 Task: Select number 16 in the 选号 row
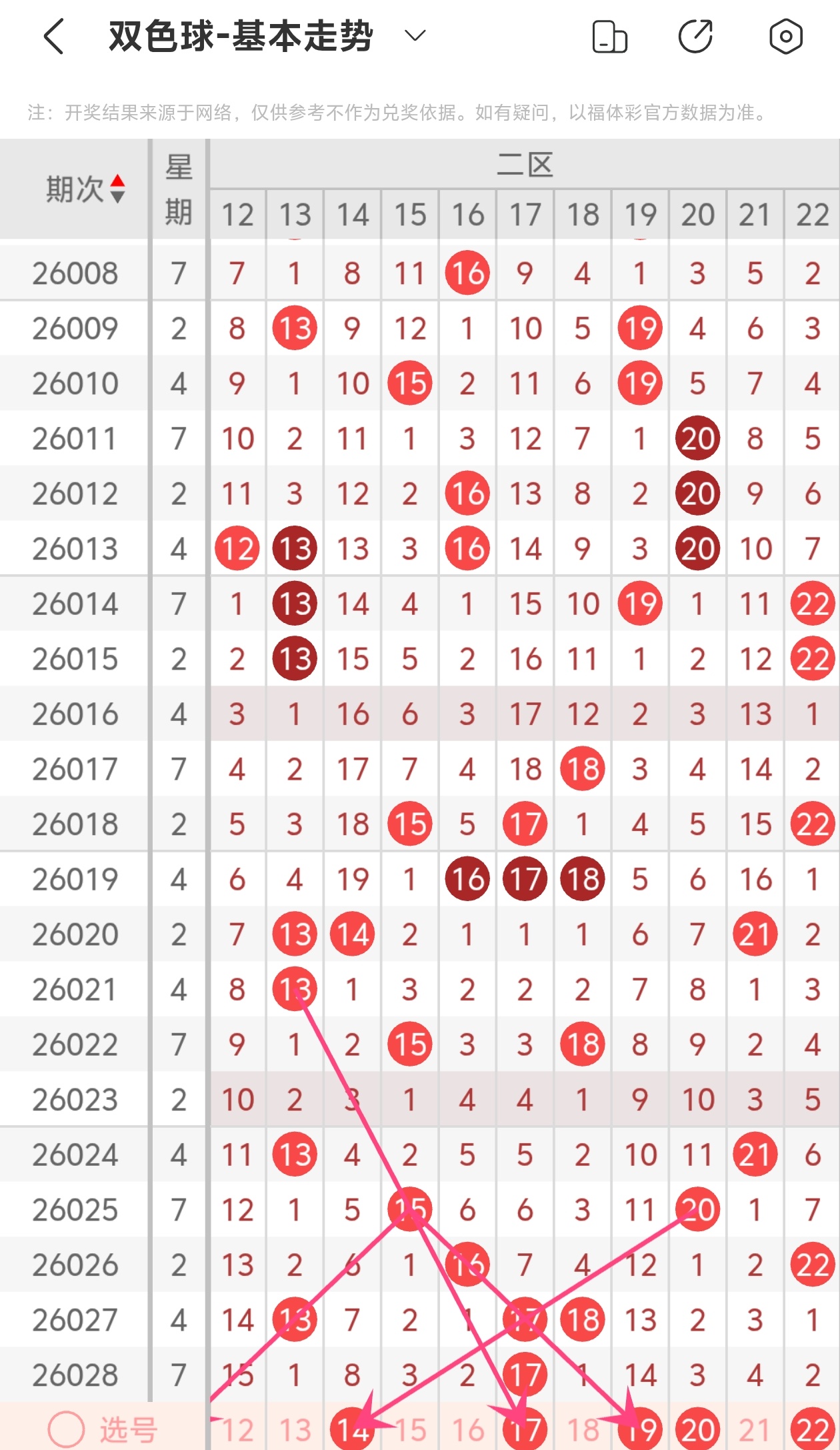point(467,1430)
